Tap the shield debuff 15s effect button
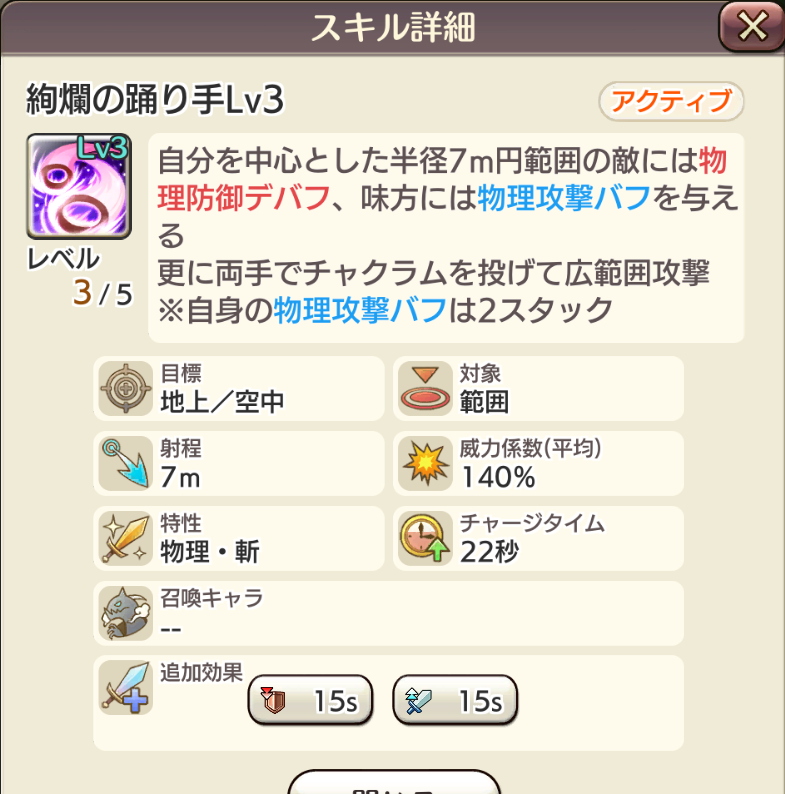785x794 pixels. click(x=309, y=701)
